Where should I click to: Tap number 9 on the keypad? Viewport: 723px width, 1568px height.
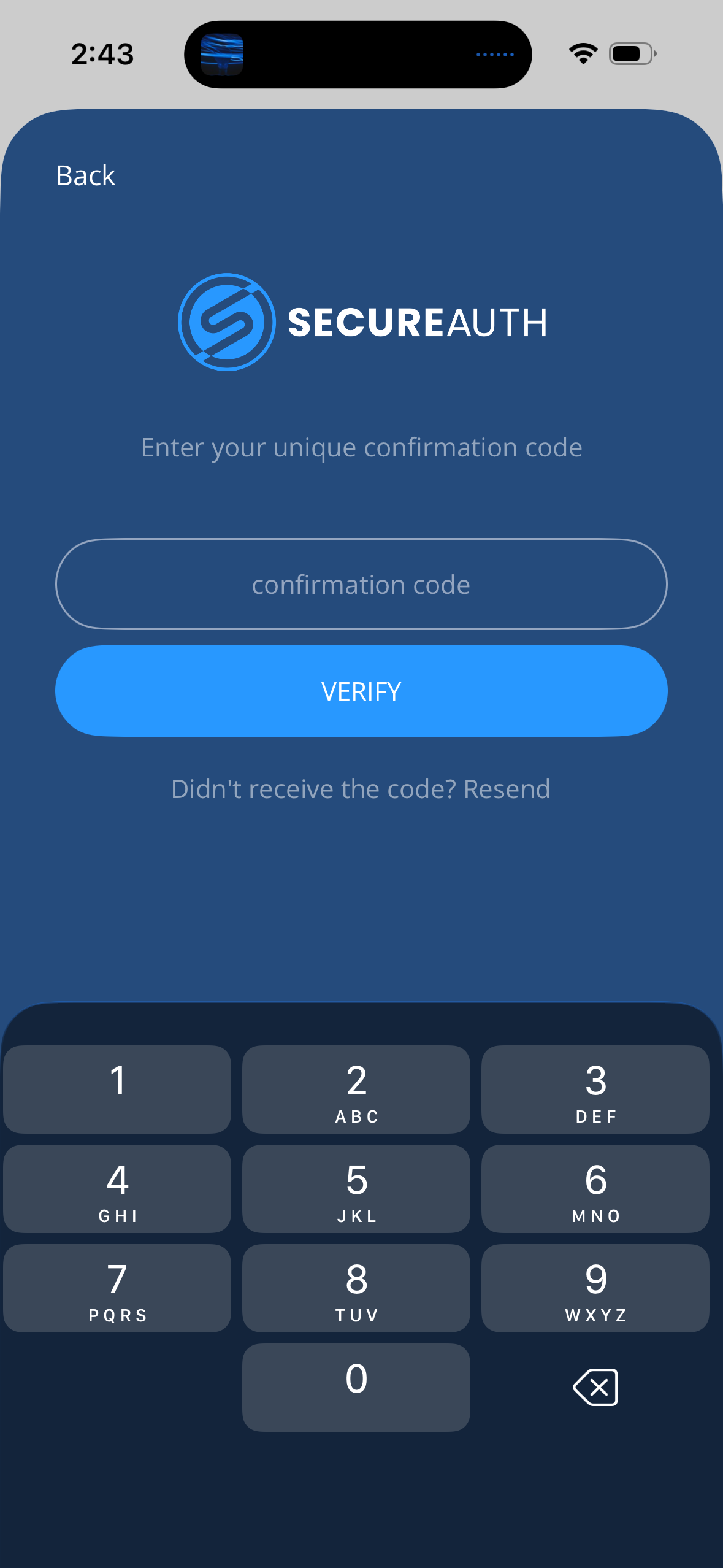(594, 1288)
